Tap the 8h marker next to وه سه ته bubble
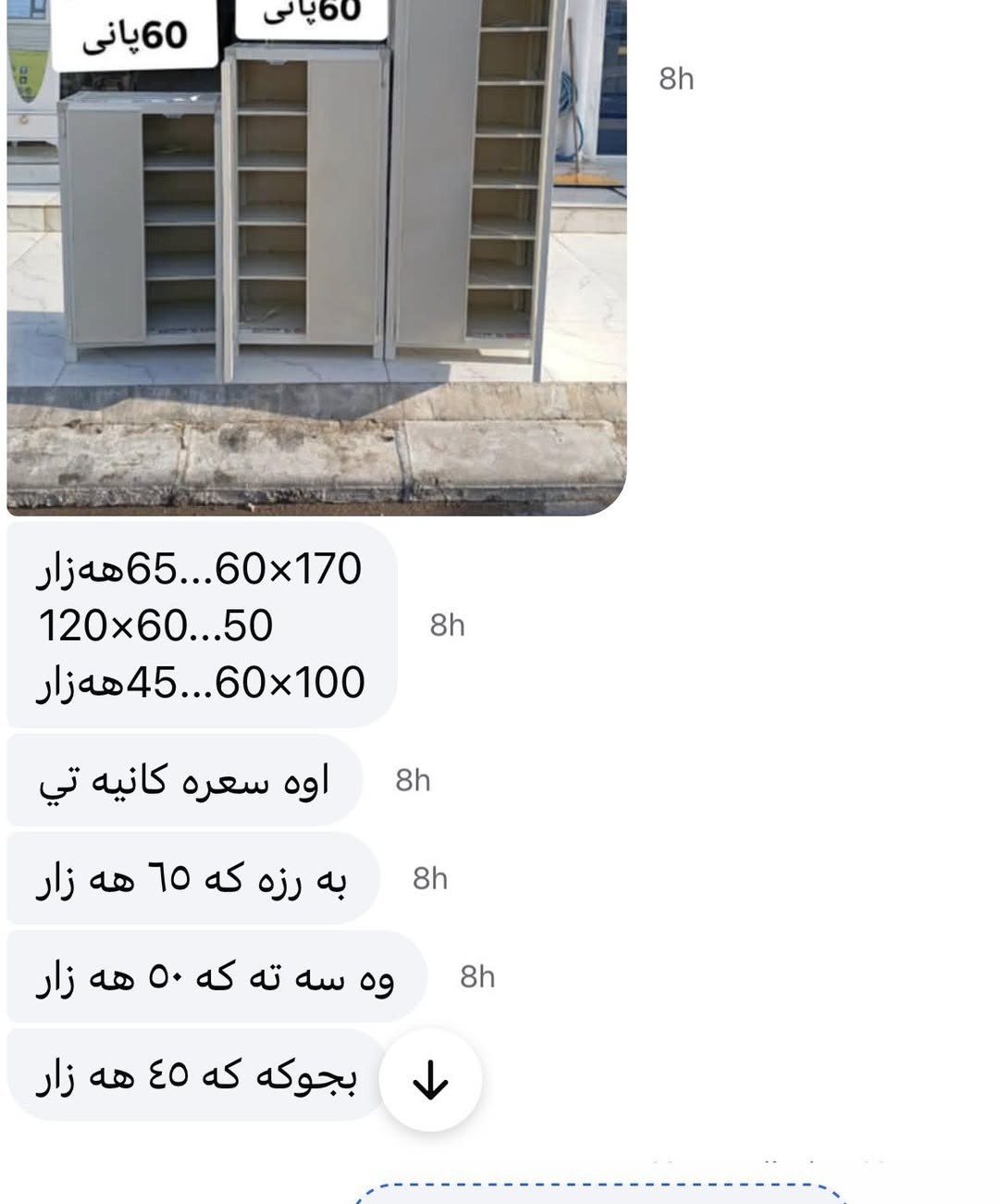 [x=477, y=976]
